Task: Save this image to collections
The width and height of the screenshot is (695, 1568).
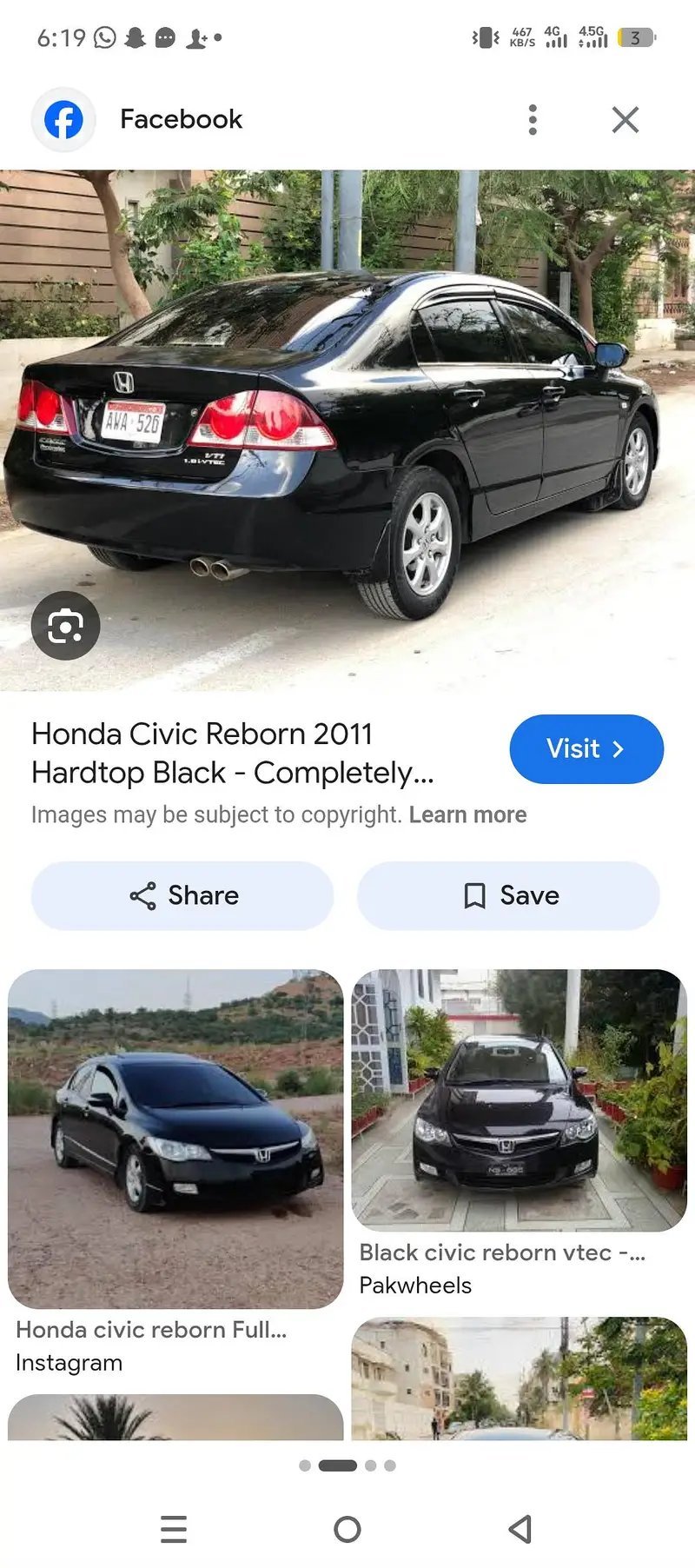Action: 508,895
